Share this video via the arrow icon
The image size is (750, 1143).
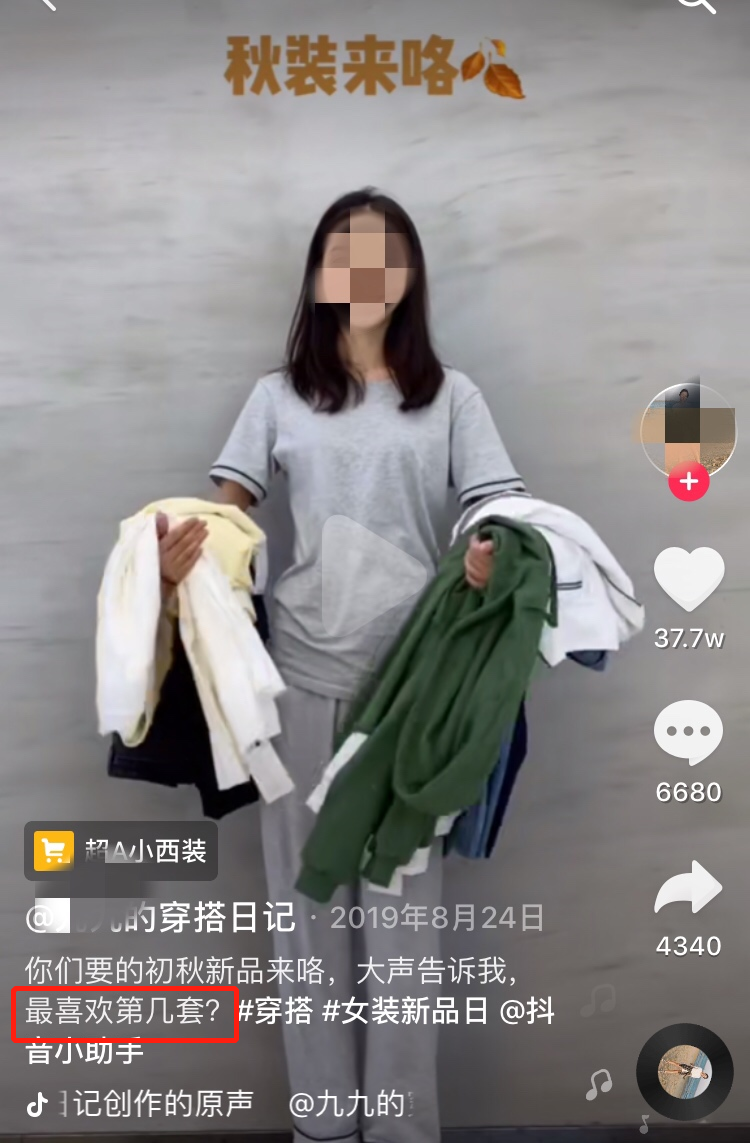coord(688,889)
